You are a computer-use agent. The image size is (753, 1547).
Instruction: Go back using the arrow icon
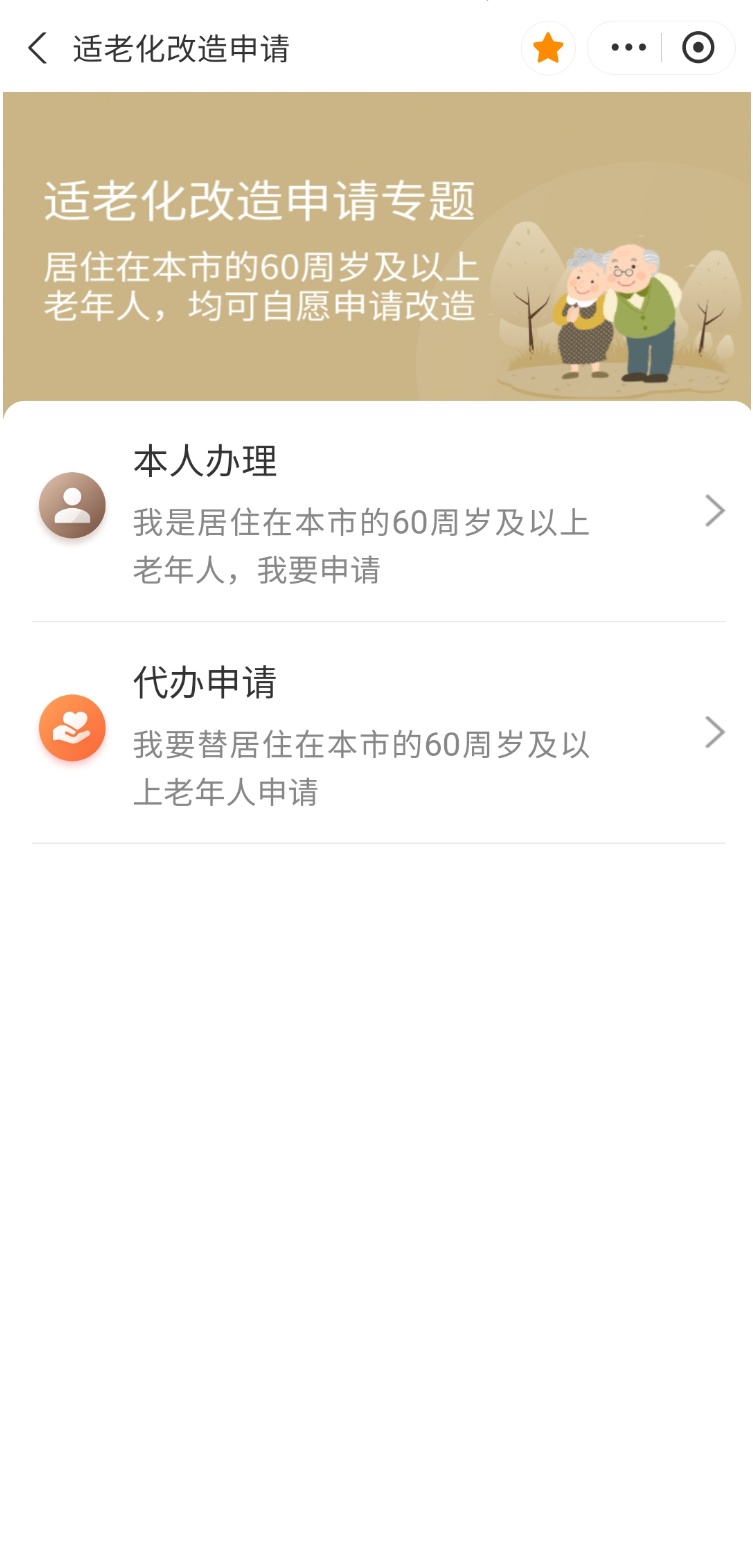(x=37, y=48)
